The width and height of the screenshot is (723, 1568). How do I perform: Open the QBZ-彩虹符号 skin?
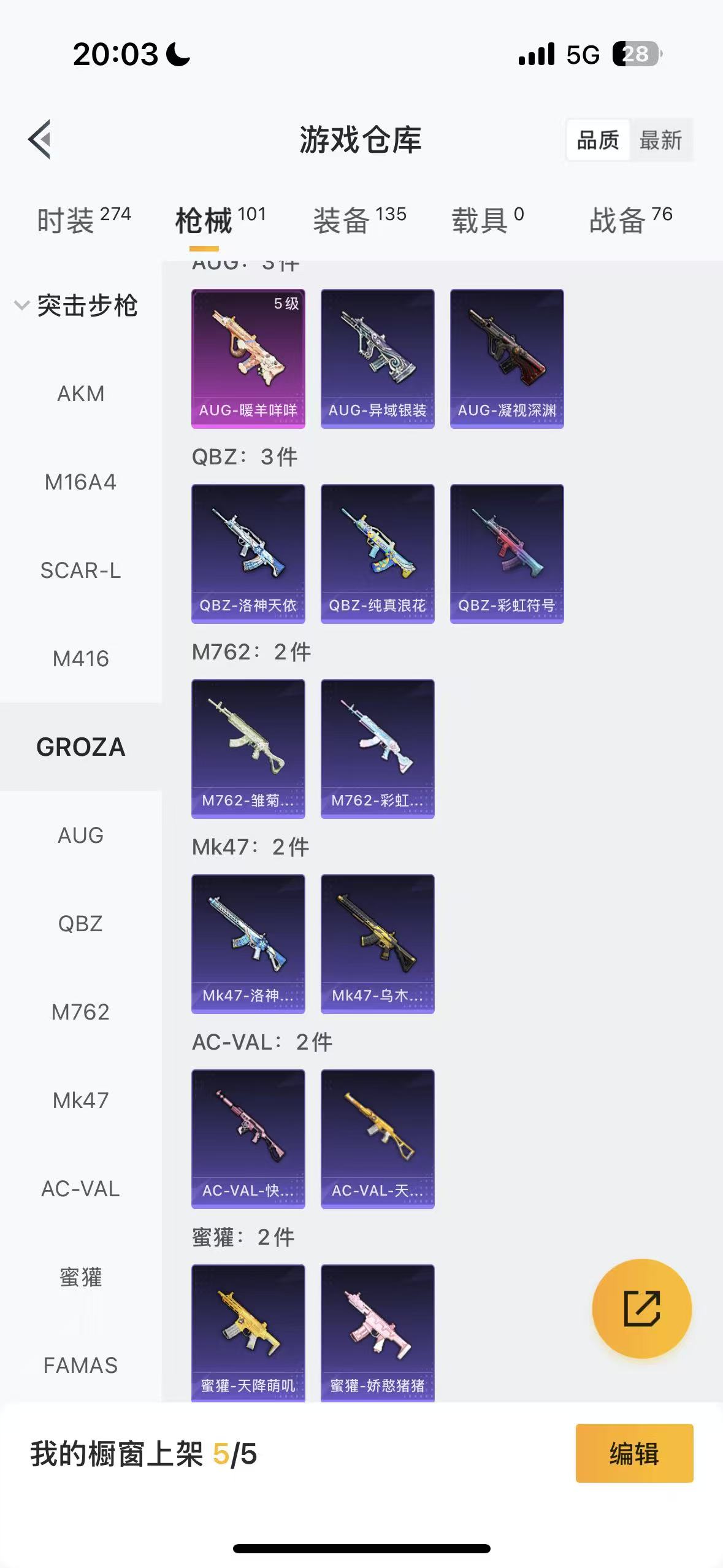pos(507,553)
